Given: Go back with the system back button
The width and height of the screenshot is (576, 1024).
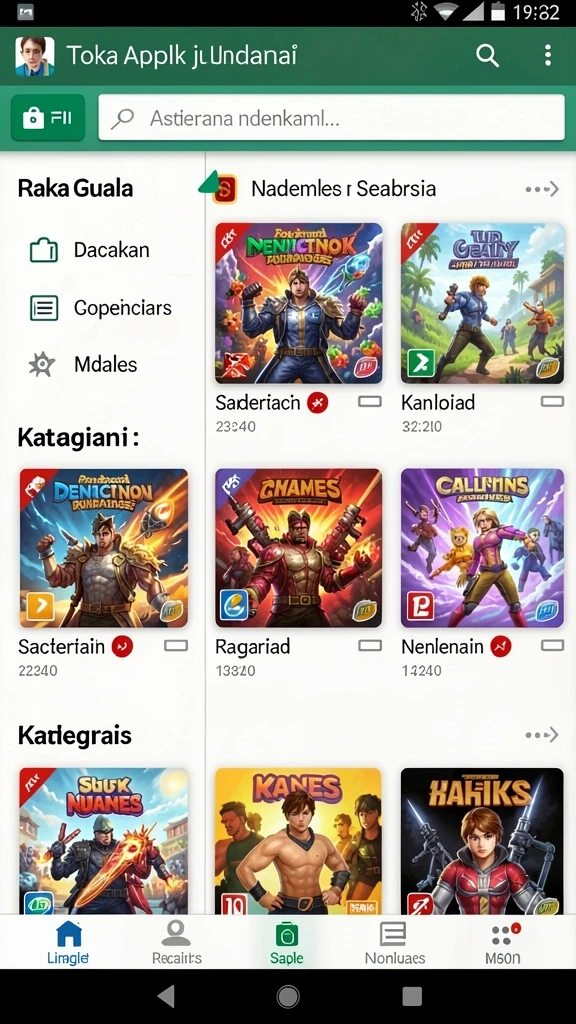Looking at the screenshot, I should pos(167,996).
